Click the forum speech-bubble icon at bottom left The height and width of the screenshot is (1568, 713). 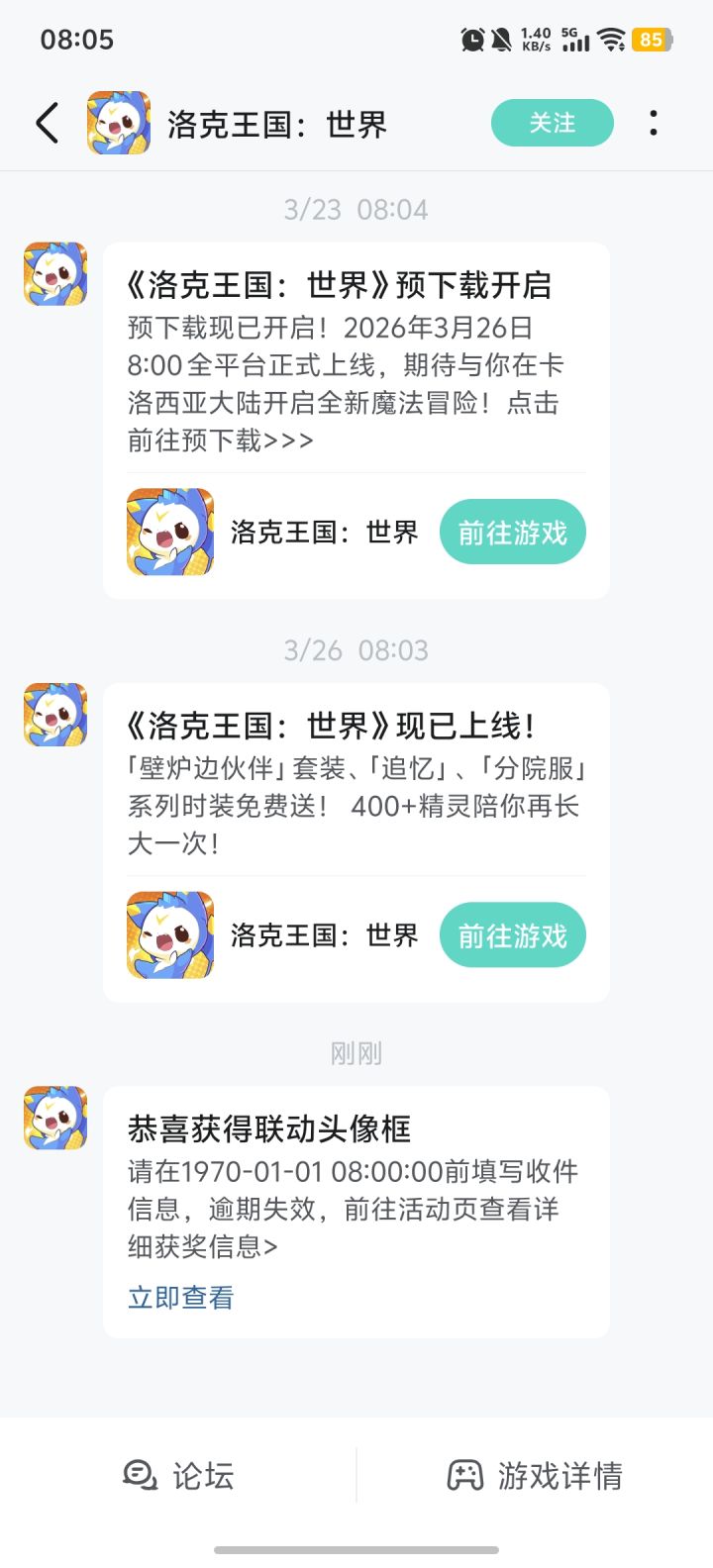point(141,1475)
